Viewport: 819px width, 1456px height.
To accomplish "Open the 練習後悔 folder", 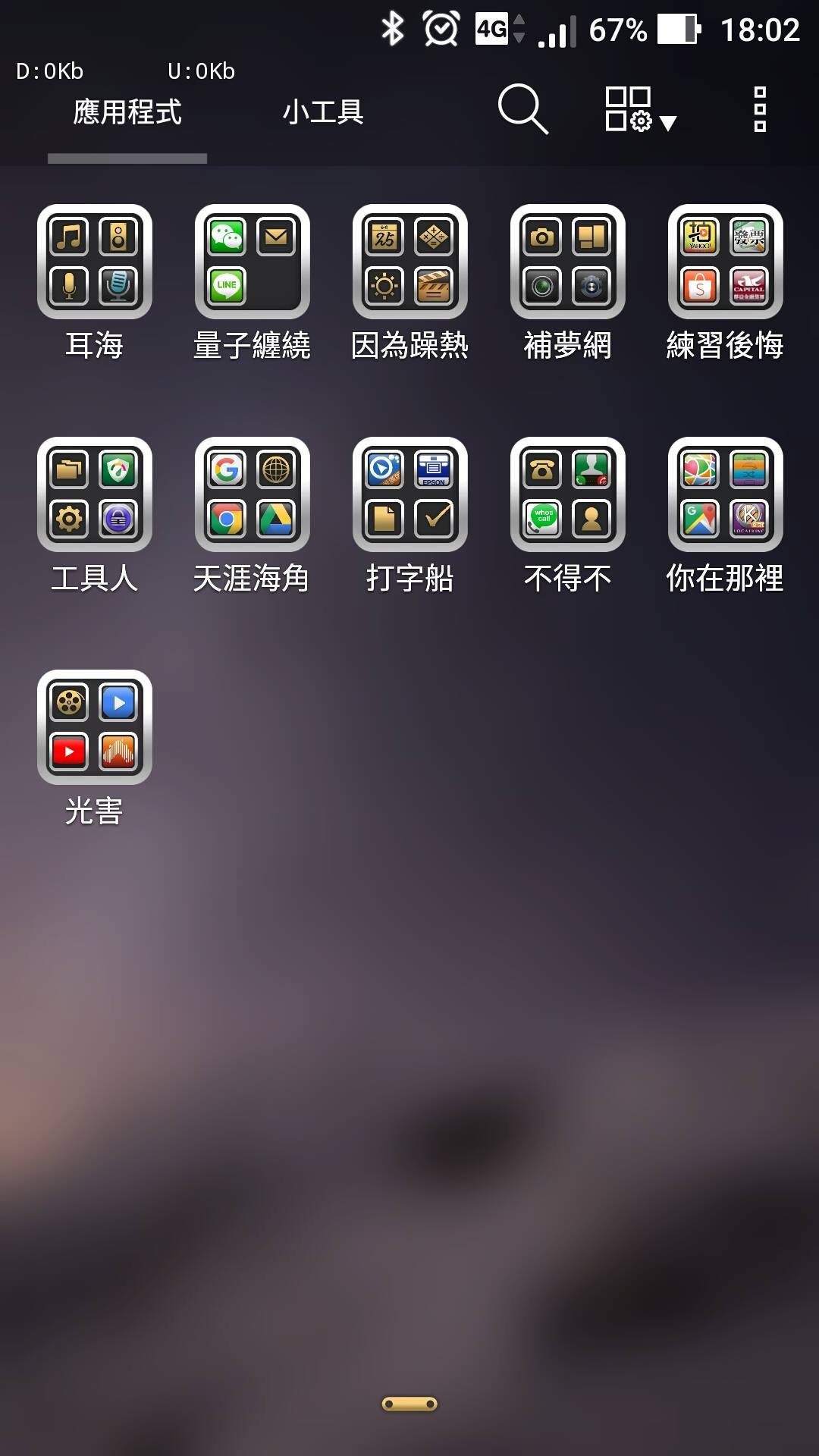I will [x=726, y=262].
